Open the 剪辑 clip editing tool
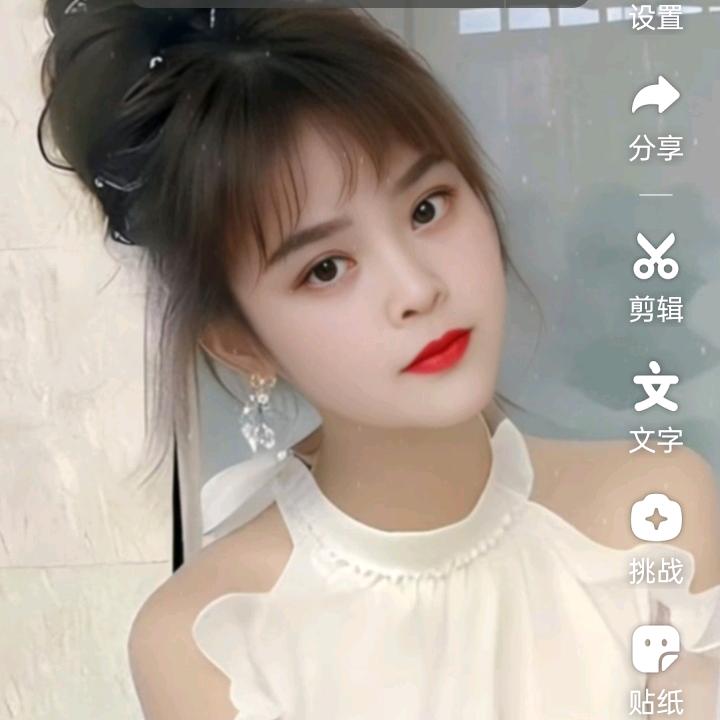 (x=656, y=276)
